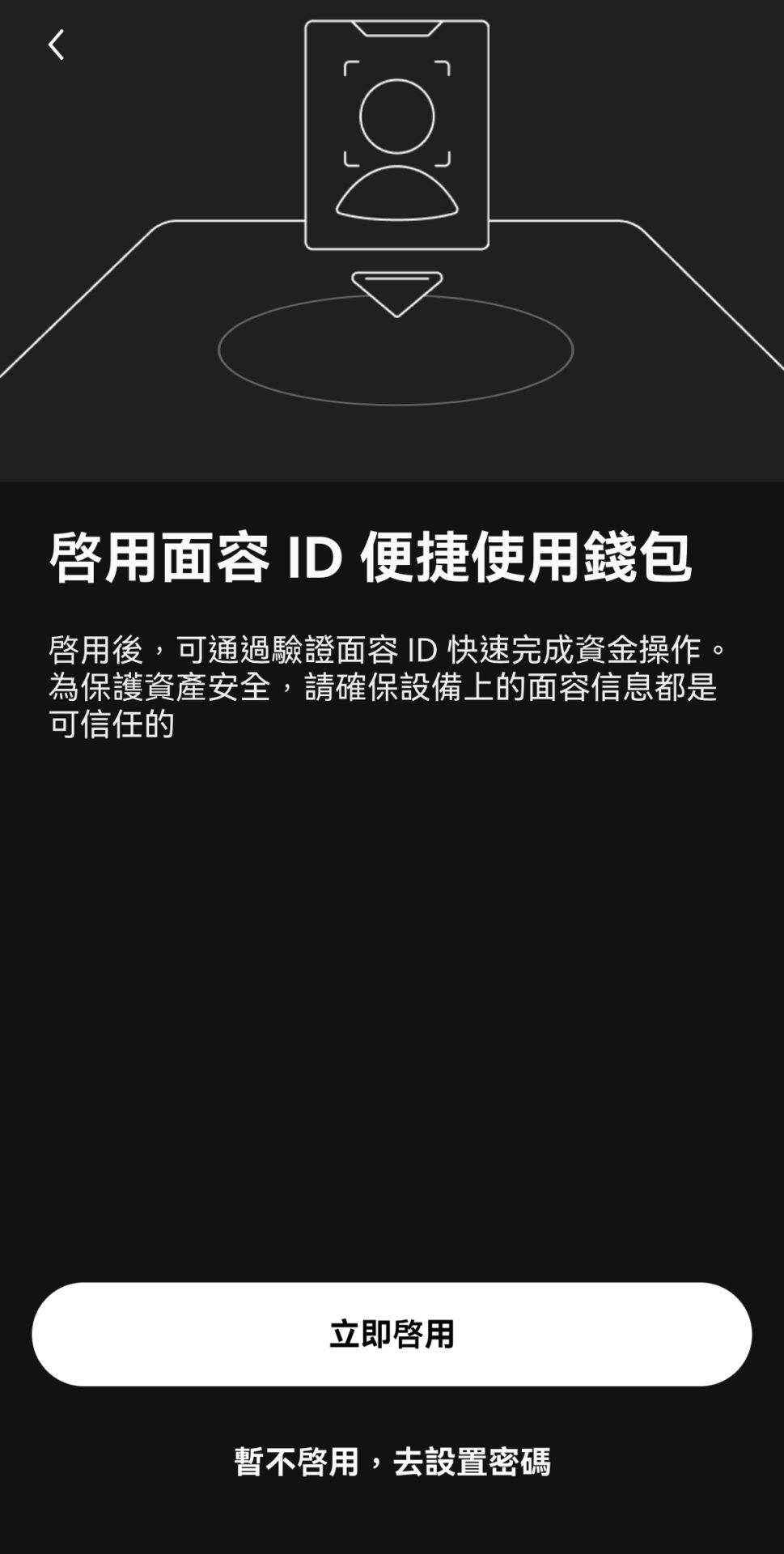Tap 立即啓用 to enable Face ID
Viewport: 784px width, 1554px height.
coord(392,1334)
